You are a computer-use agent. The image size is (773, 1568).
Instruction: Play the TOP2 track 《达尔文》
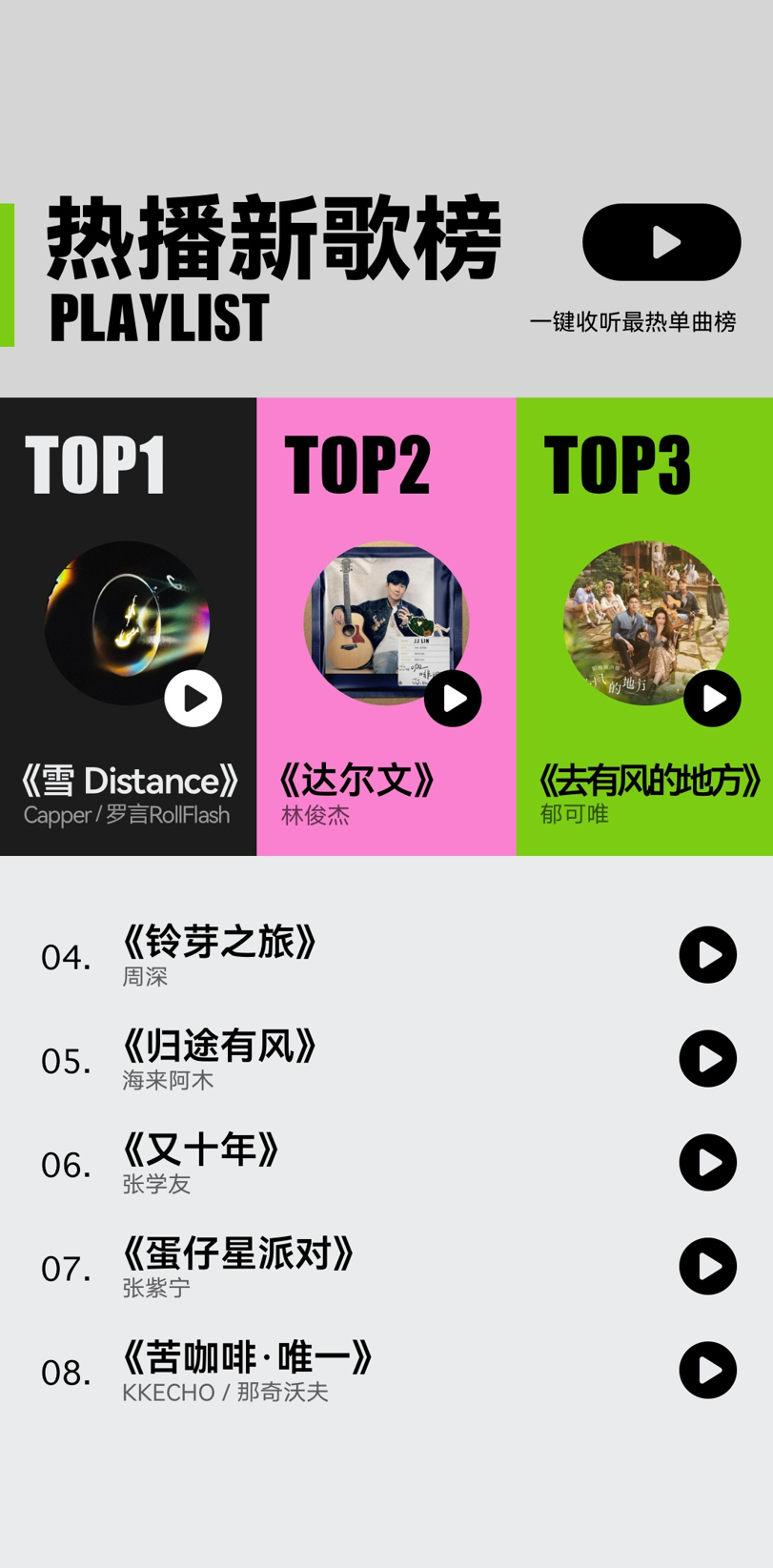[x=454, y=699]
